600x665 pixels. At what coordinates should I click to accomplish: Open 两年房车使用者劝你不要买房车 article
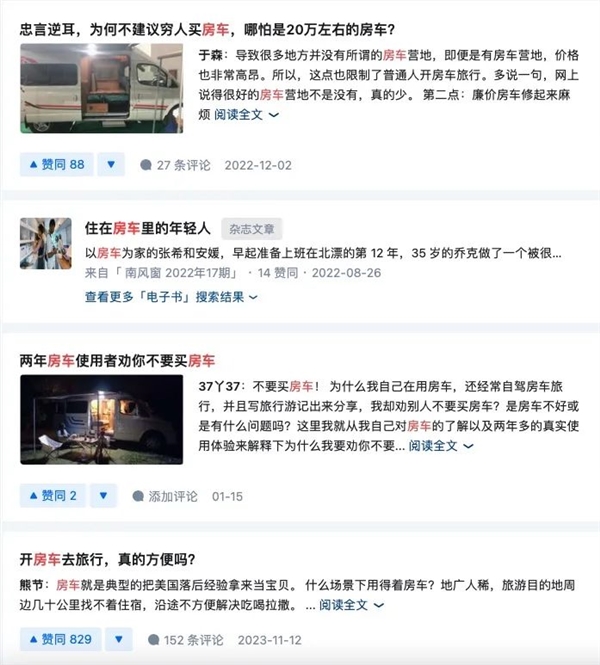117,360
